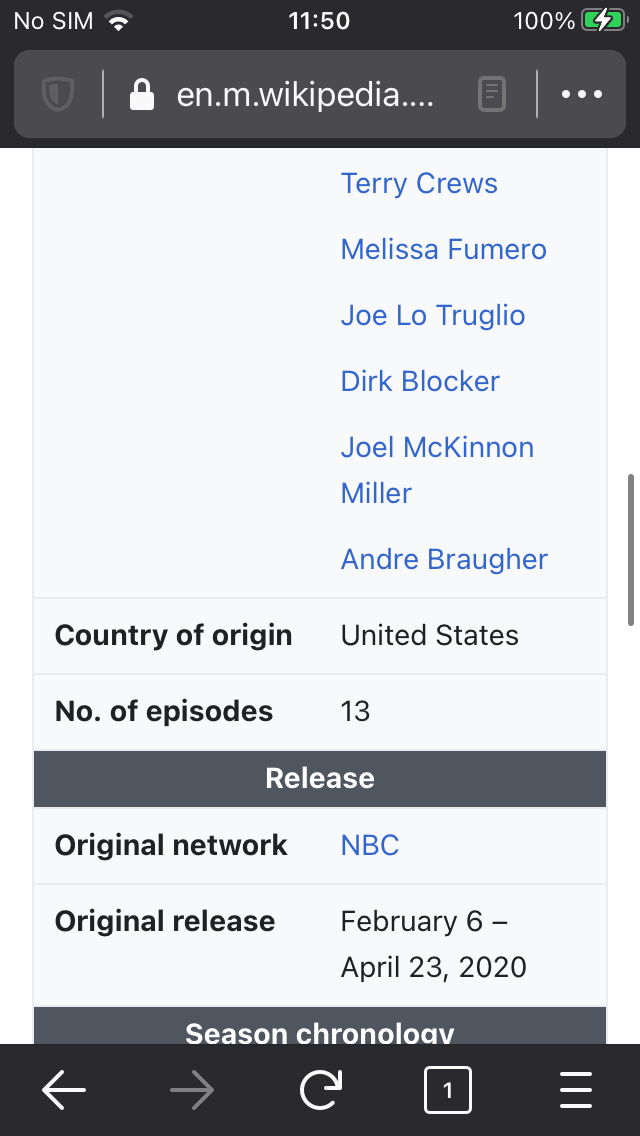Open the Dirk Blocker link
640x1136 pixels.
coord(420,381)
